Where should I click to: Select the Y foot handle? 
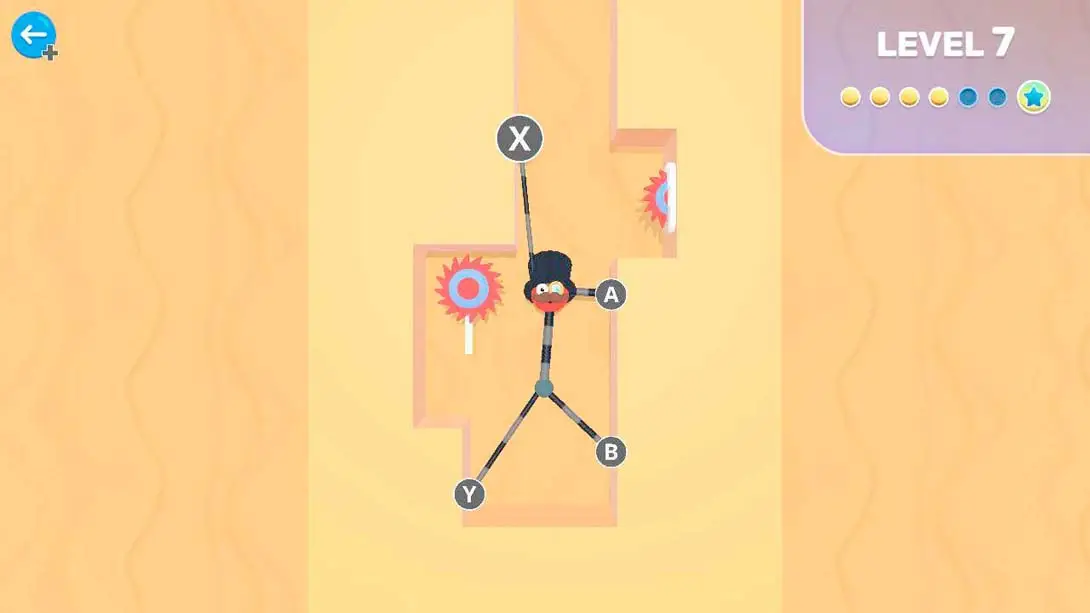469,494
